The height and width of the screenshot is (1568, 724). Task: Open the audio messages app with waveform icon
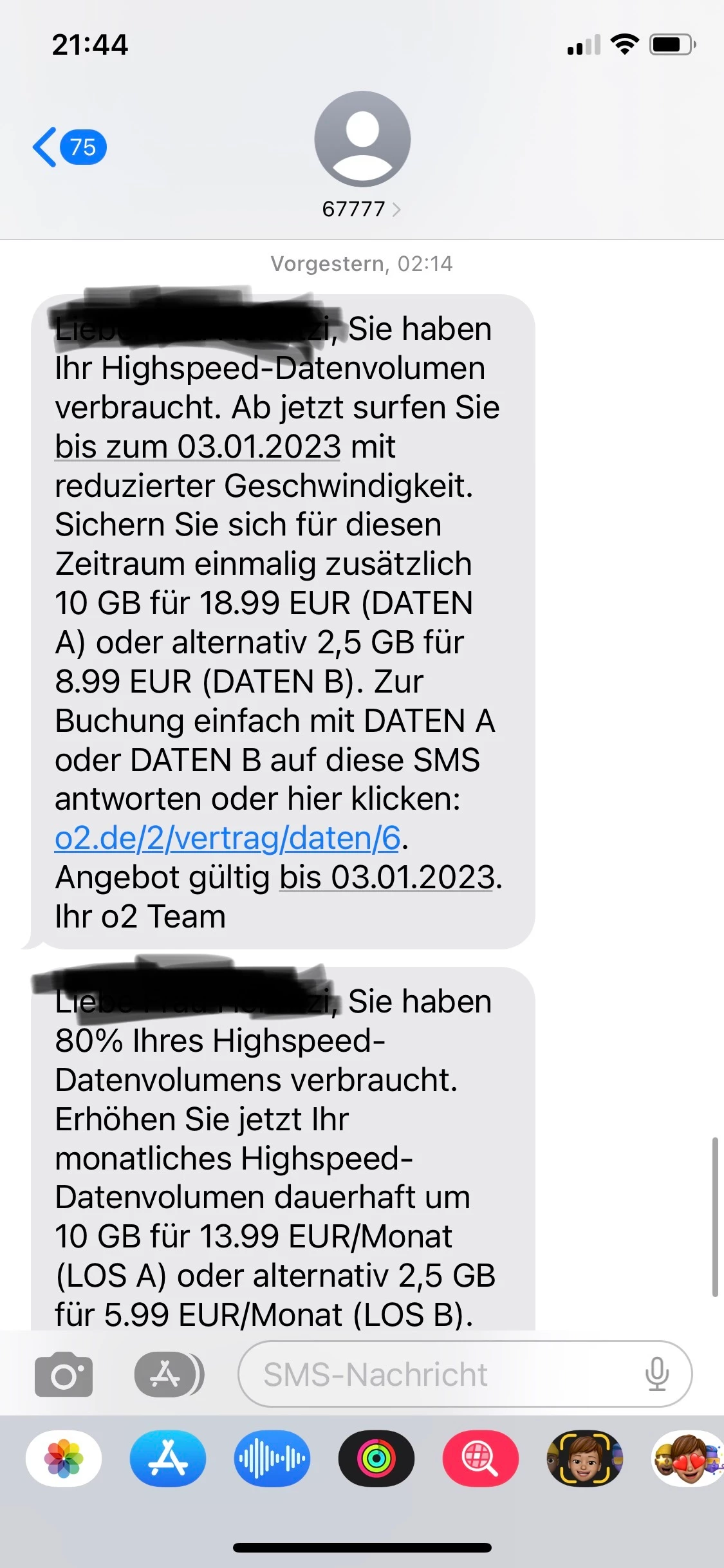[x=272, y=1459]
